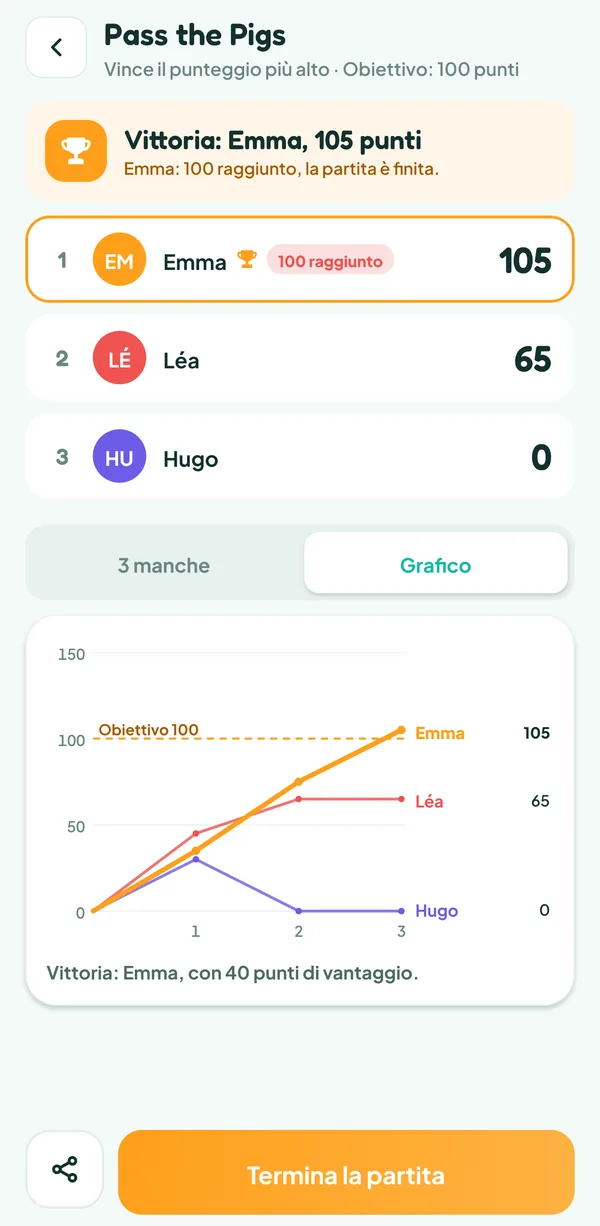Tap Termina la partita button
This screenshot has height=1226, width=600.
click(x=346, y=1173)
